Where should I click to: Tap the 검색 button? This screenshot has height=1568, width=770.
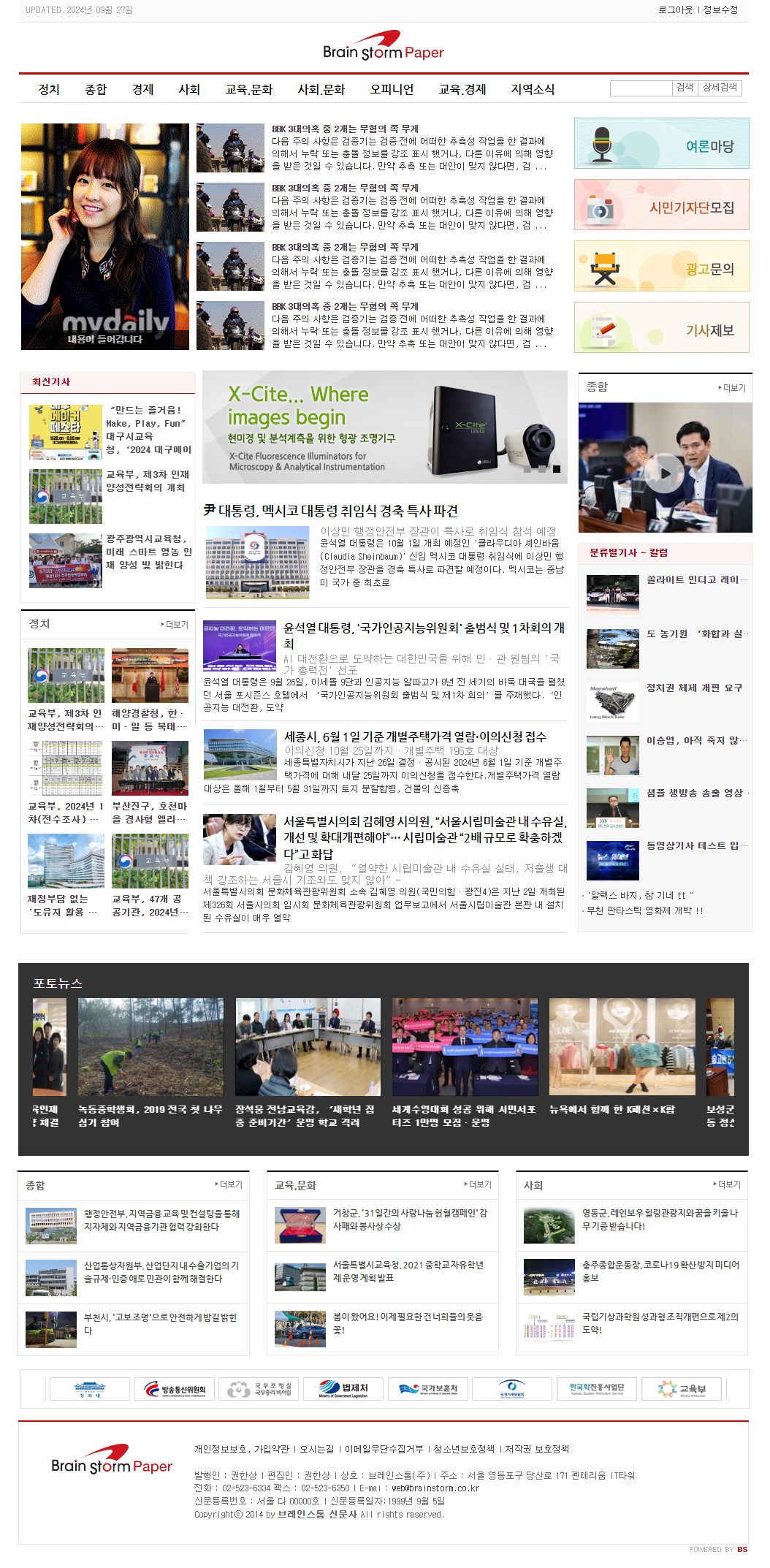(x=685, y=88)
